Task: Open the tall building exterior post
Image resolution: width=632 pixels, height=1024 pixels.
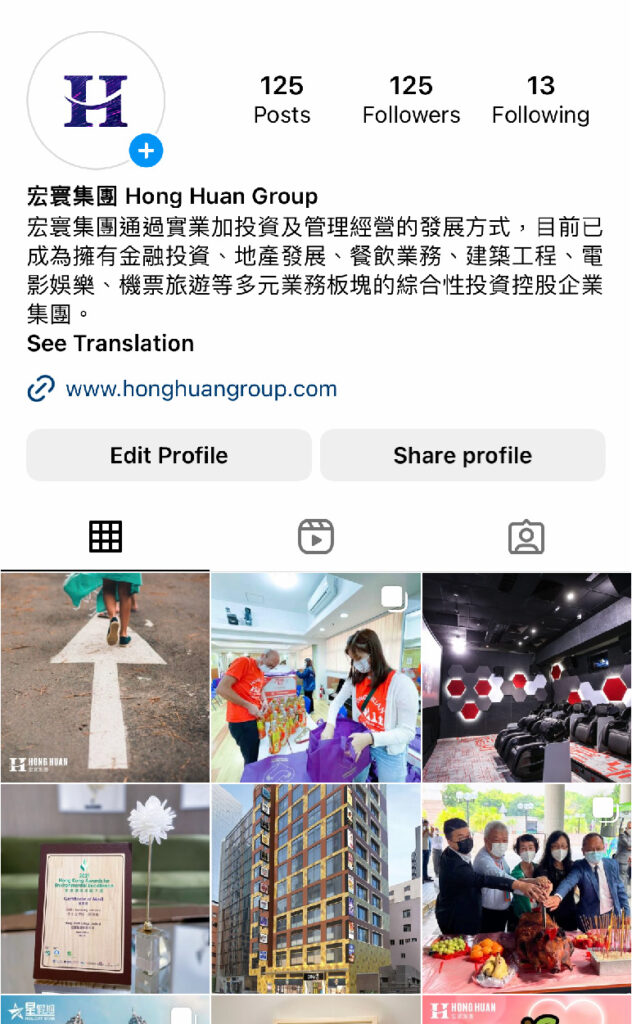Action: point(315,887)
